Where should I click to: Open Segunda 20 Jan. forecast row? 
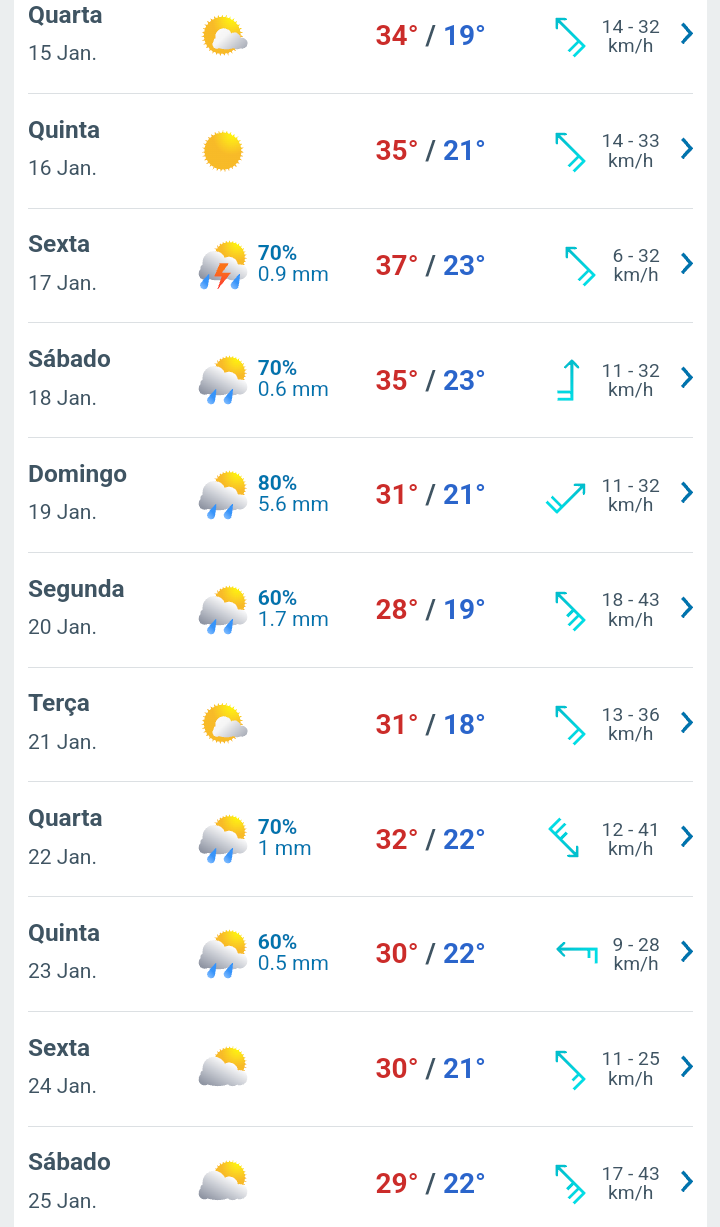click(x=360, y=610)
